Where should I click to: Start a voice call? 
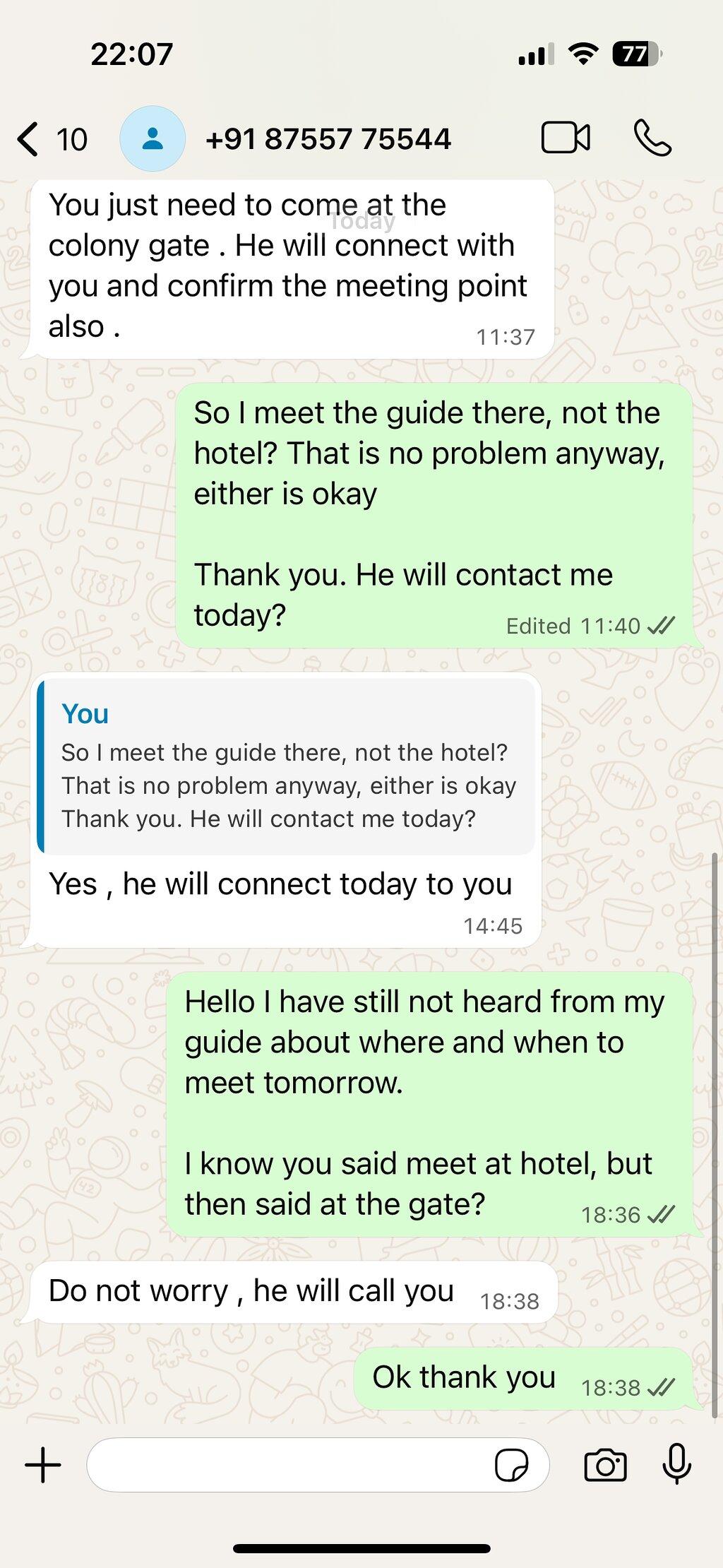[652, 138]
